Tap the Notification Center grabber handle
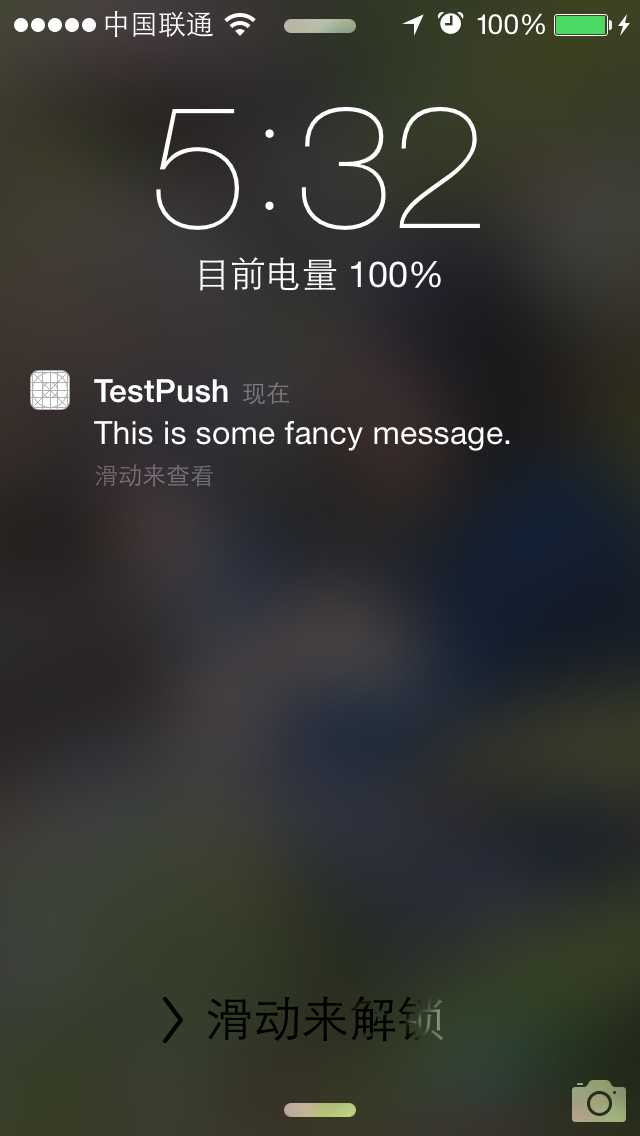 320,26
